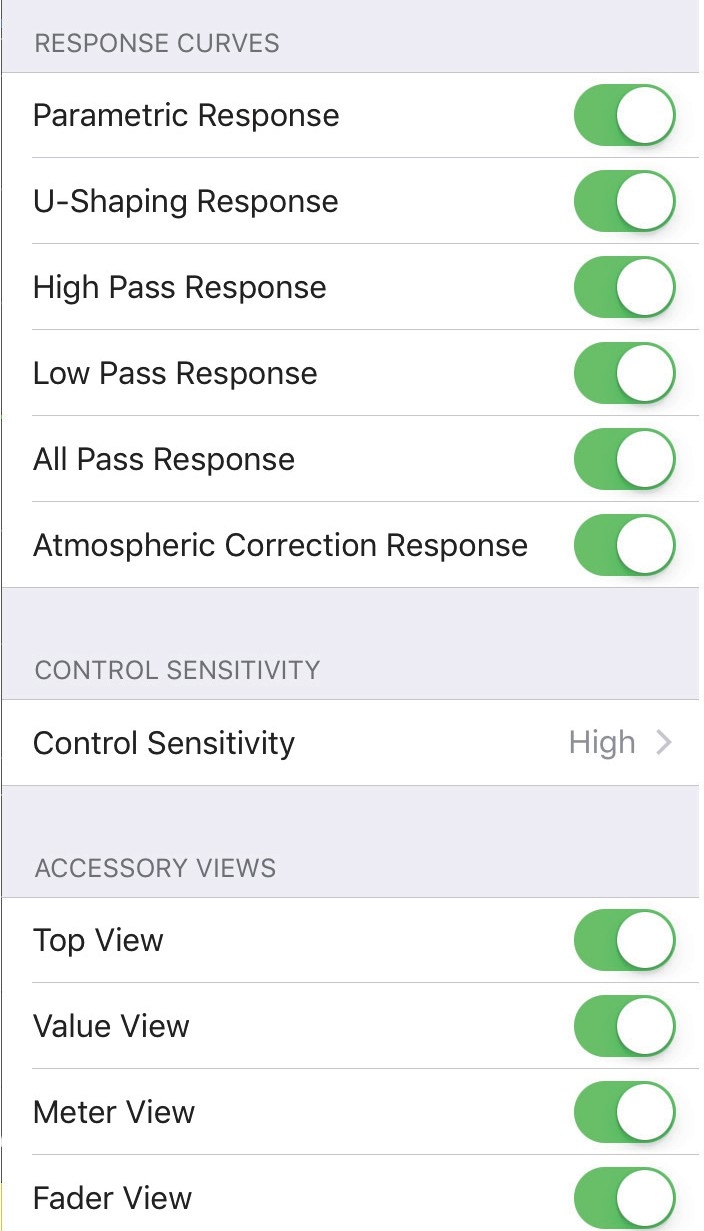Open the Control Sensitivity setting
This screenshot has height=1231, width=704.
point(350,743)
